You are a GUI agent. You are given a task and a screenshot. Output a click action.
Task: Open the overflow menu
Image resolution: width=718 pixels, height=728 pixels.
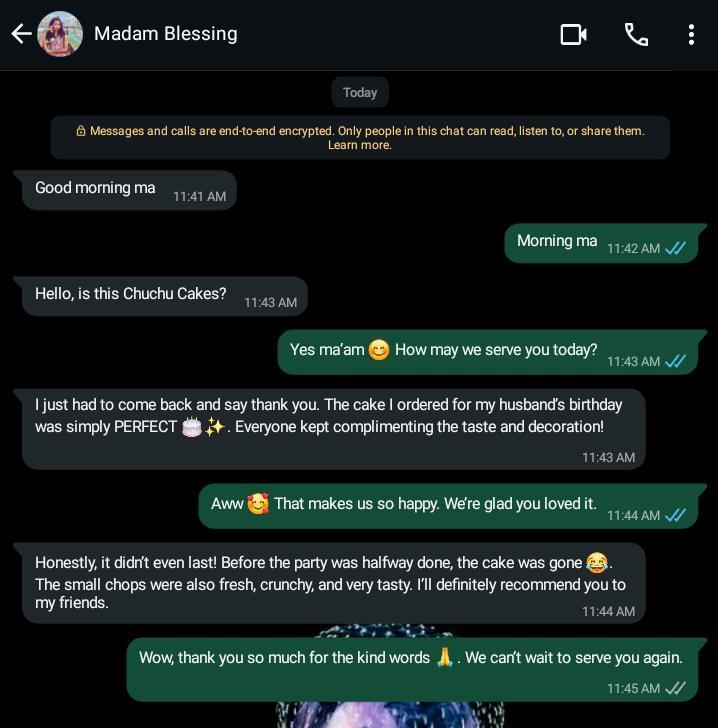691,34
